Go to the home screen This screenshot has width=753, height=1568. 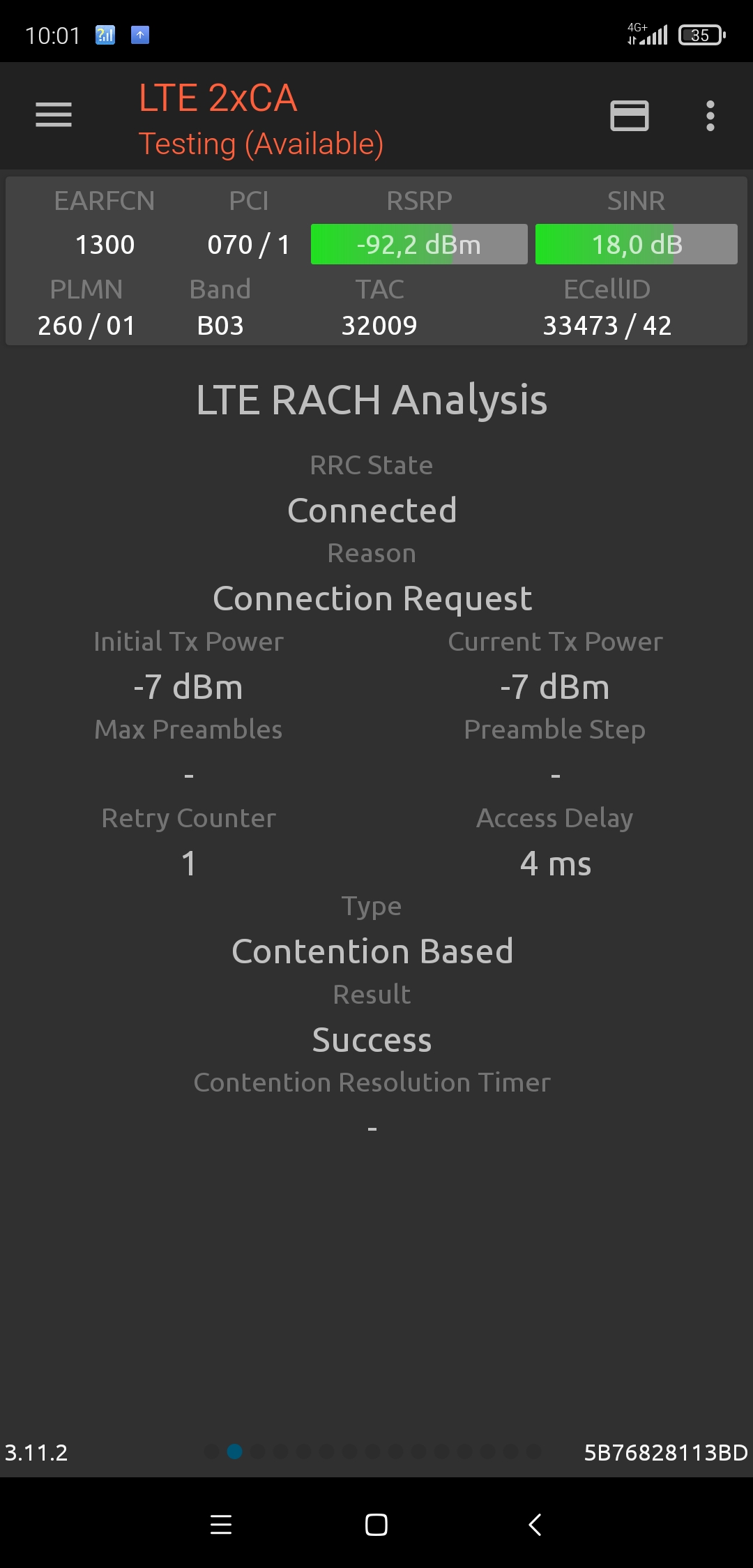(x=376, y=1525)
